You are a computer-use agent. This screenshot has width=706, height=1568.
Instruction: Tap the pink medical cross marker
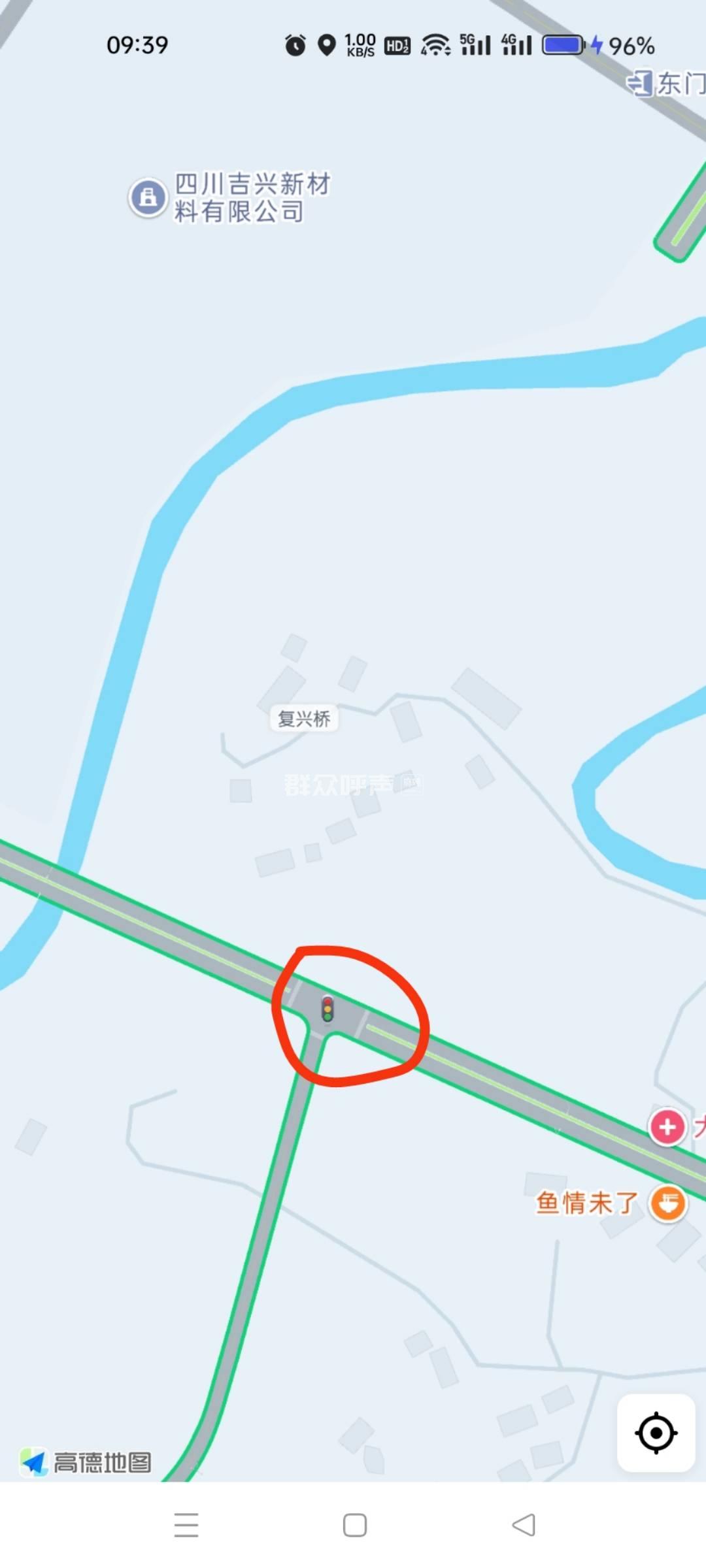pos(667,1127)
